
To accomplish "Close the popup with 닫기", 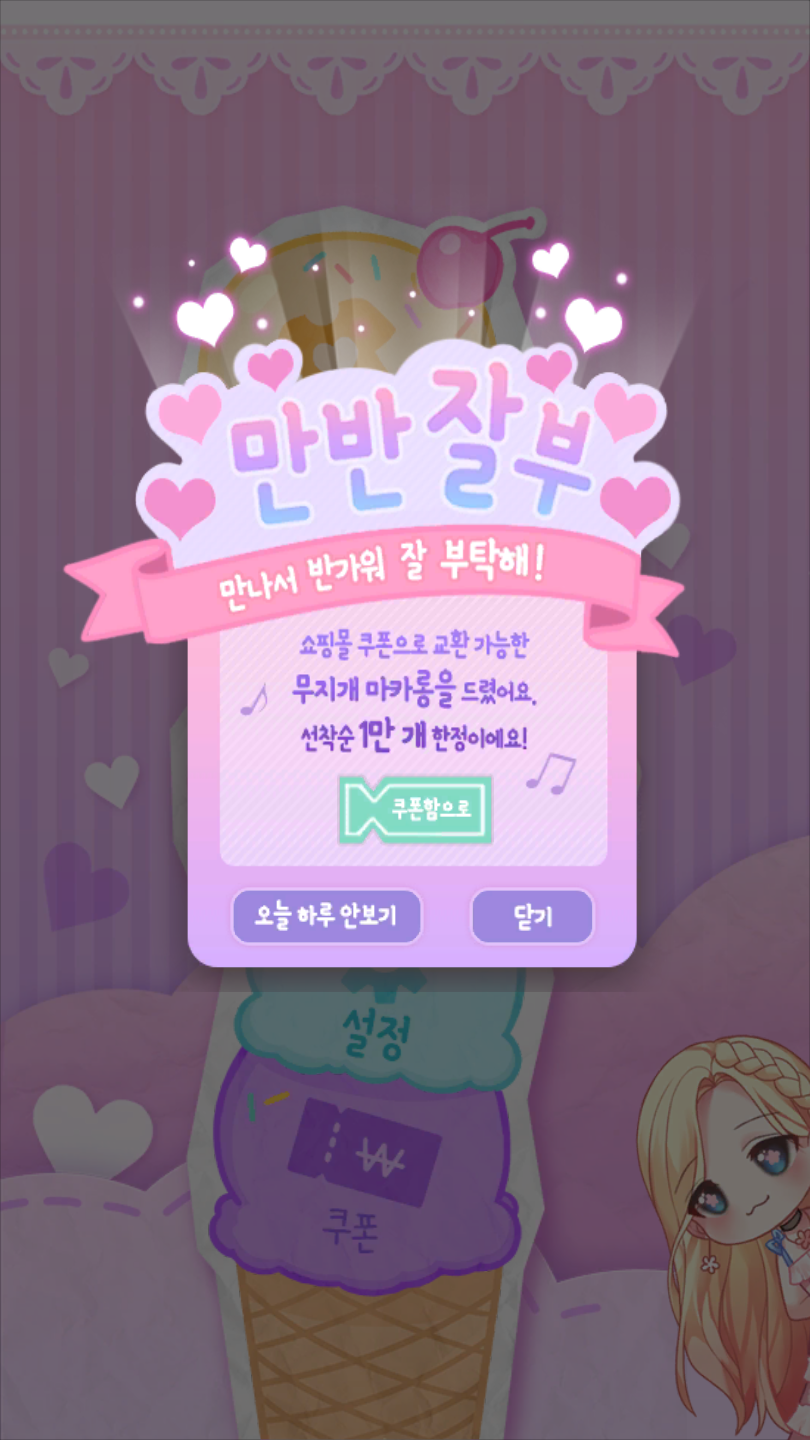I will [532, 917].
